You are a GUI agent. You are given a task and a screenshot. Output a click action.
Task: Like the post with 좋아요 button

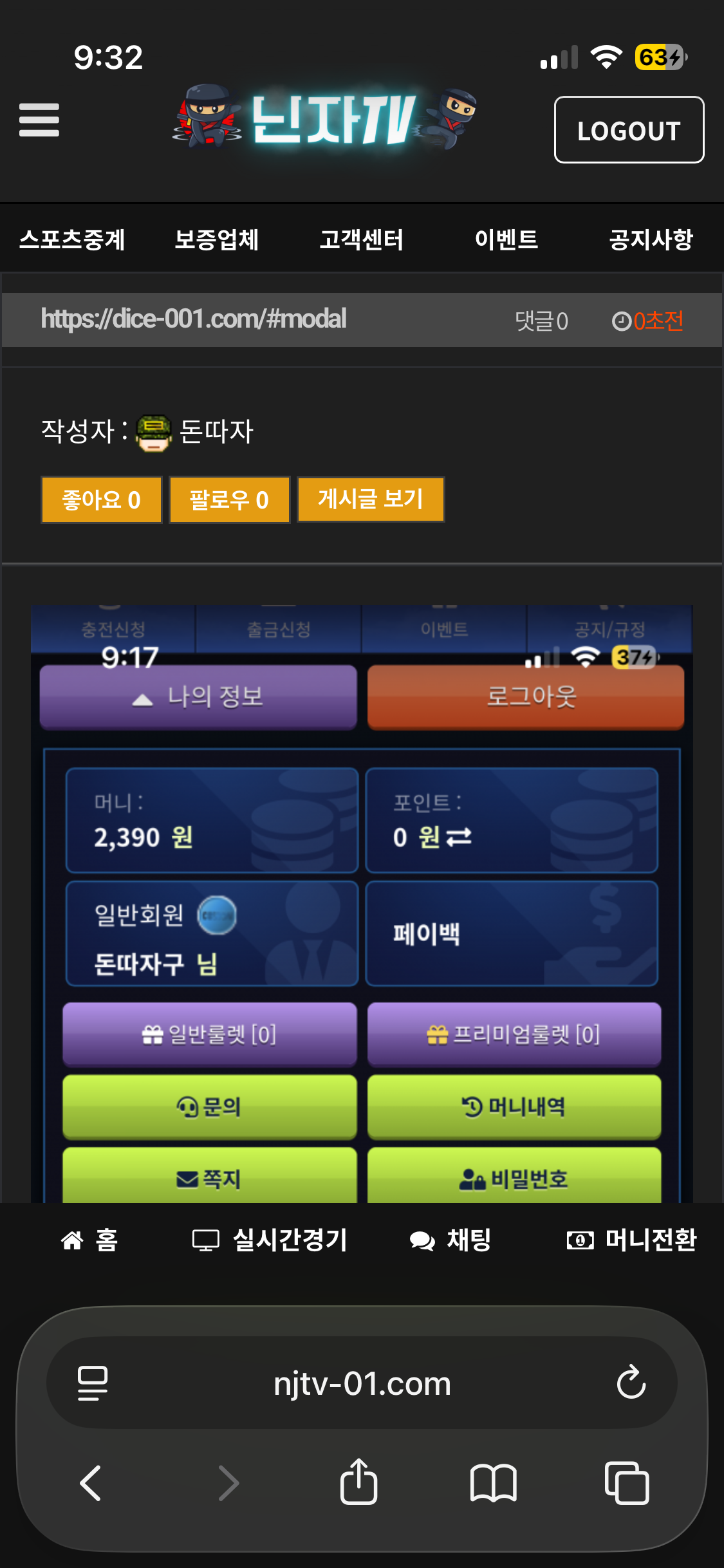[101, 500]
